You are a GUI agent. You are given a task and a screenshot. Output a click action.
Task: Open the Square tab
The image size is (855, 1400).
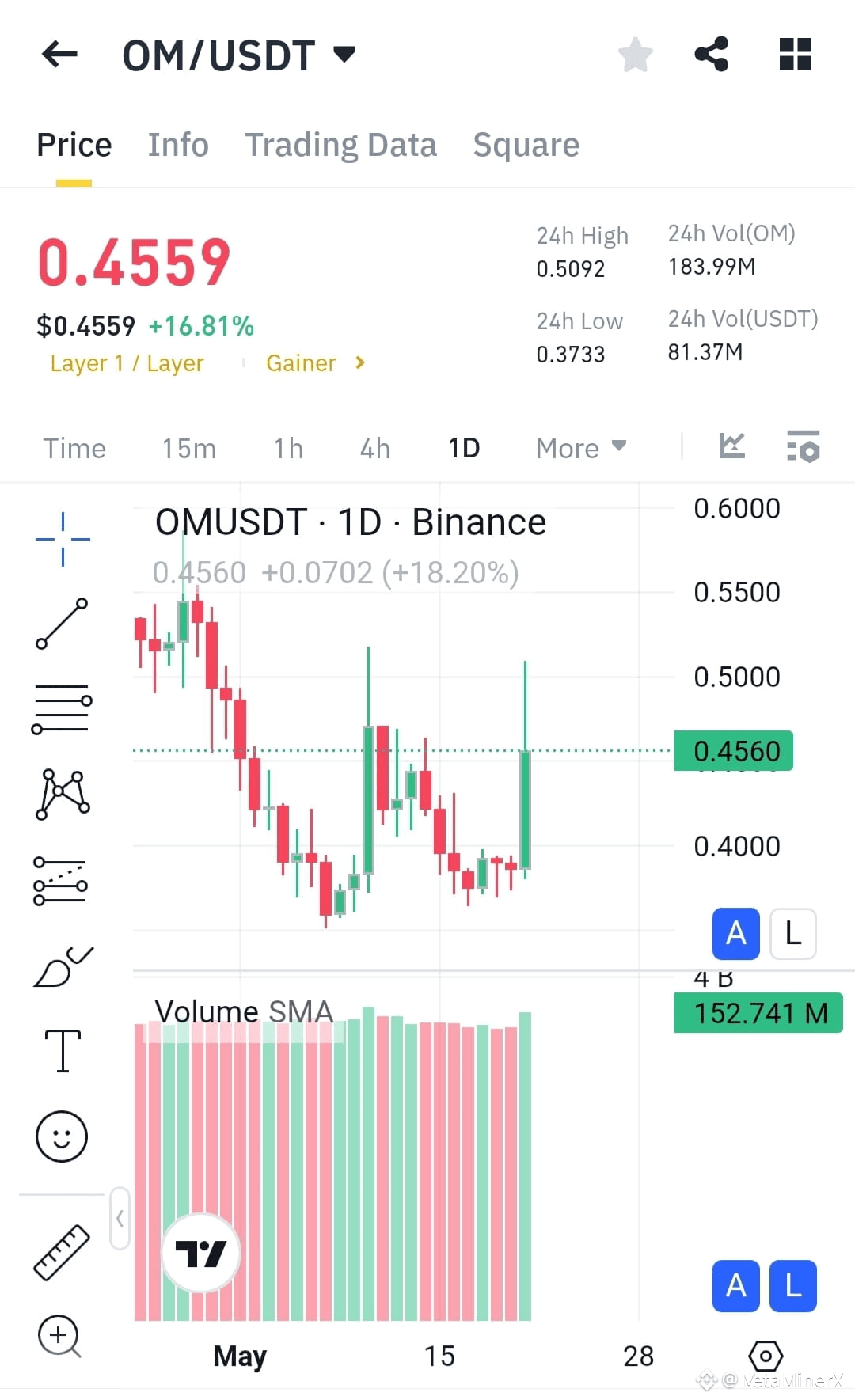coord(526,144)
